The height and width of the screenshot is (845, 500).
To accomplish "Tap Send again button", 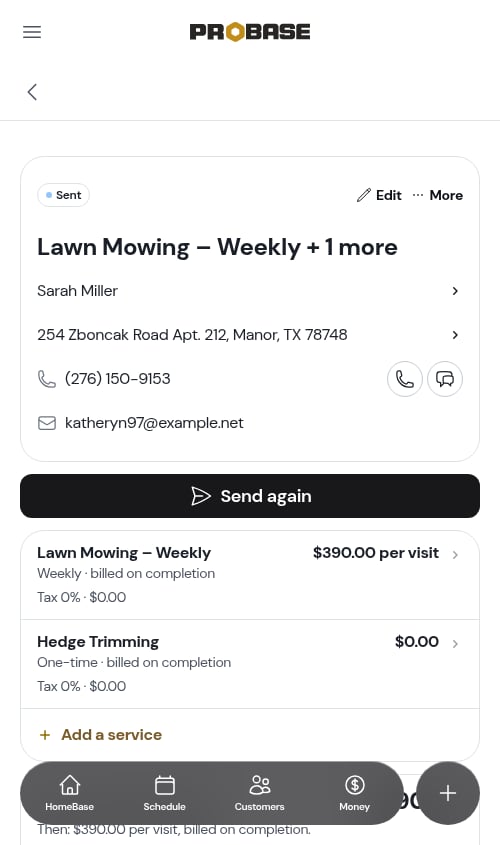I will pos(250,496).
